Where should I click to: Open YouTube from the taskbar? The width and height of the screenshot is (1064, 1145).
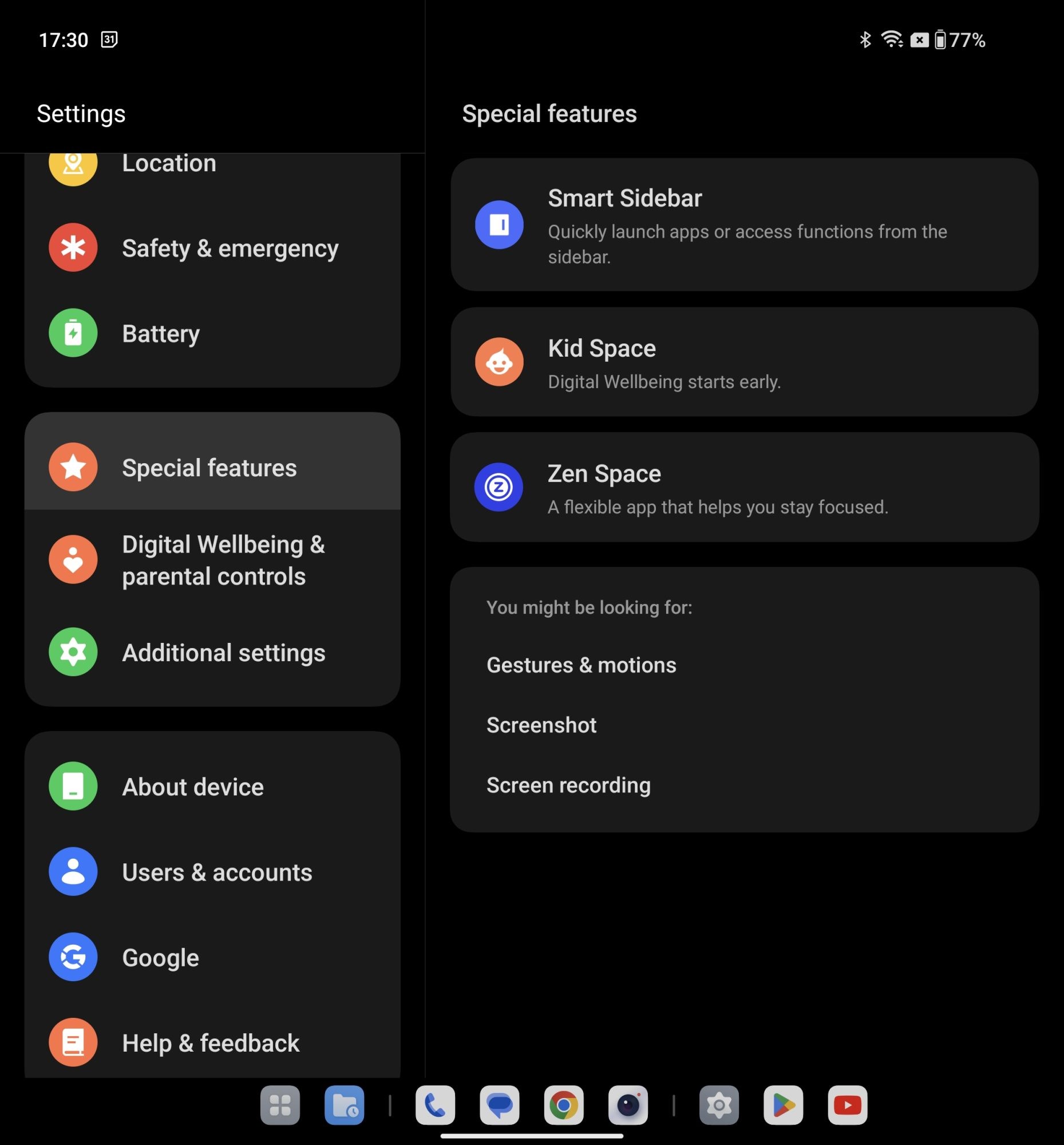(x=848, y=1105)
